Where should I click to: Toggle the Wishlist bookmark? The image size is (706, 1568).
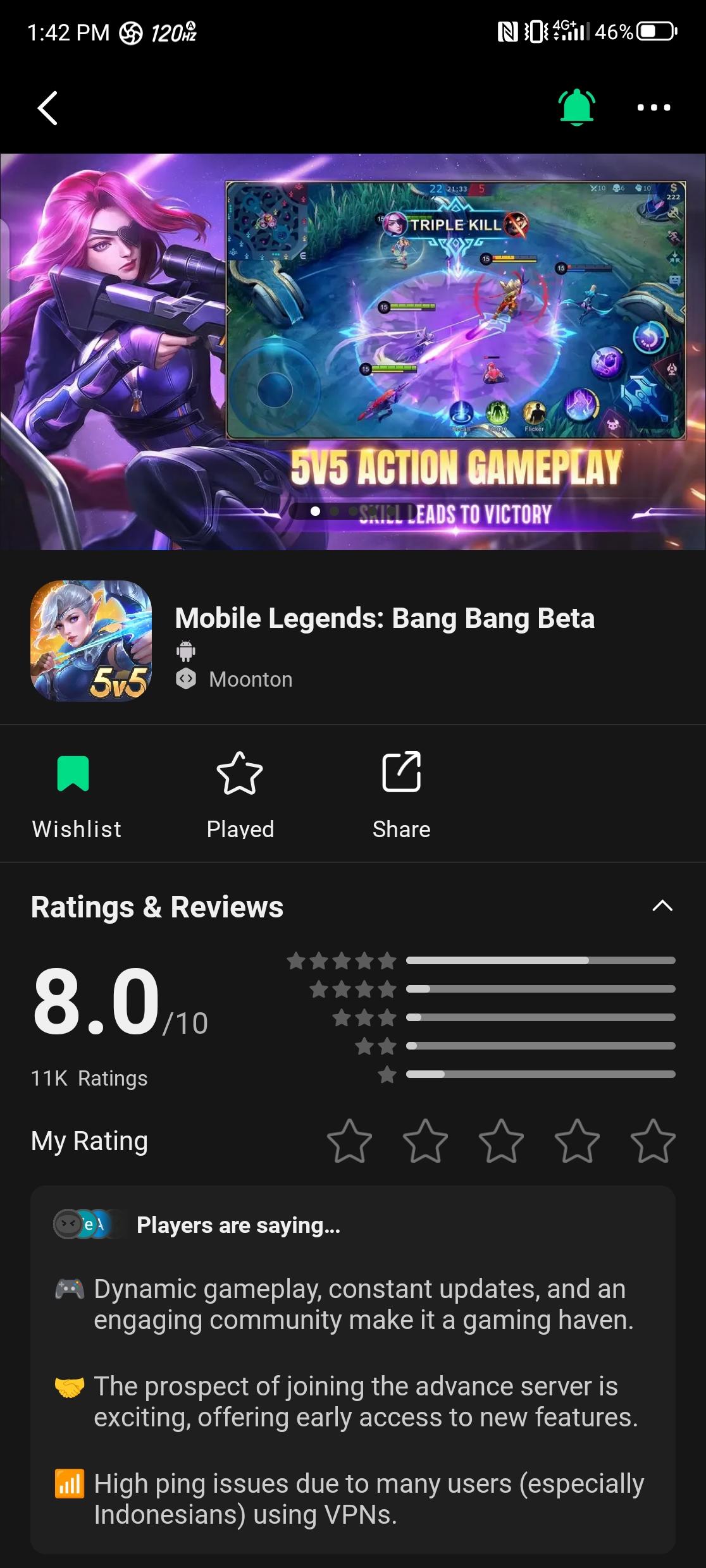(75, 794)
